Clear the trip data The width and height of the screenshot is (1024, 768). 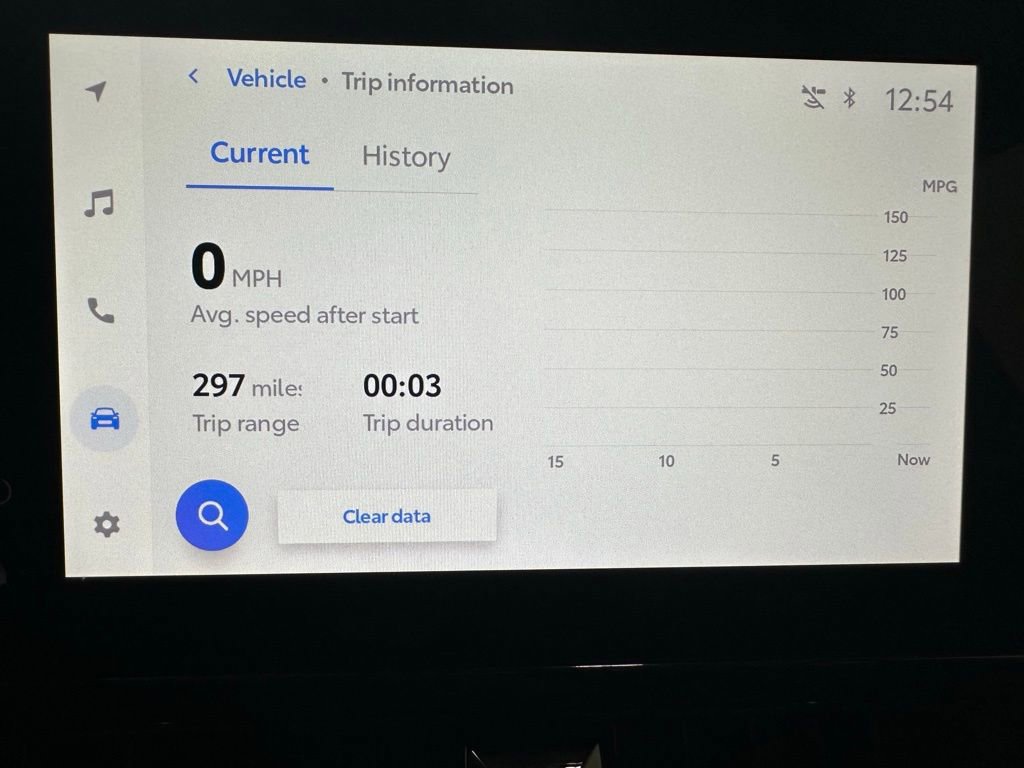pos(386,517)
